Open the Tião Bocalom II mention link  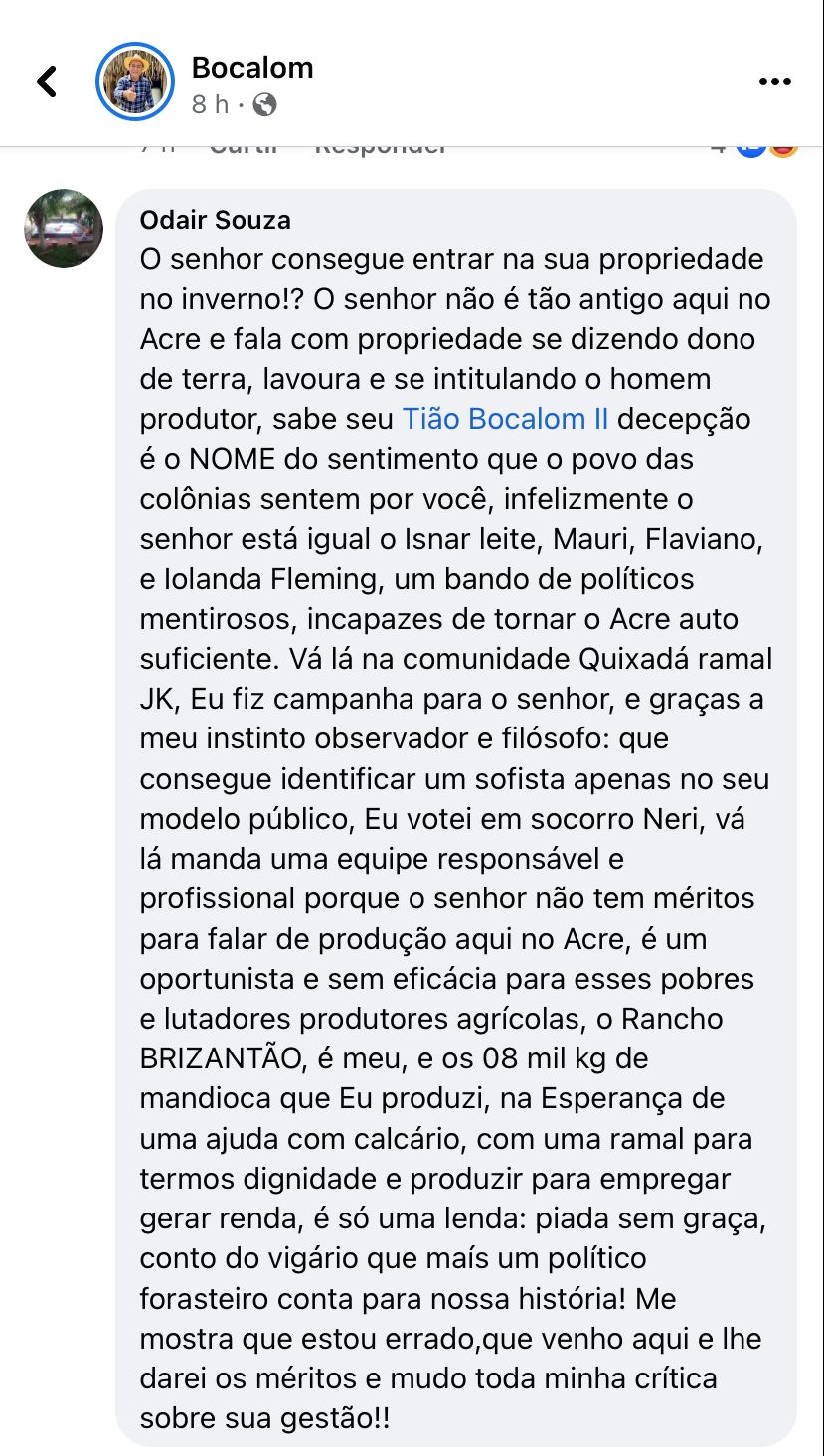505,419
